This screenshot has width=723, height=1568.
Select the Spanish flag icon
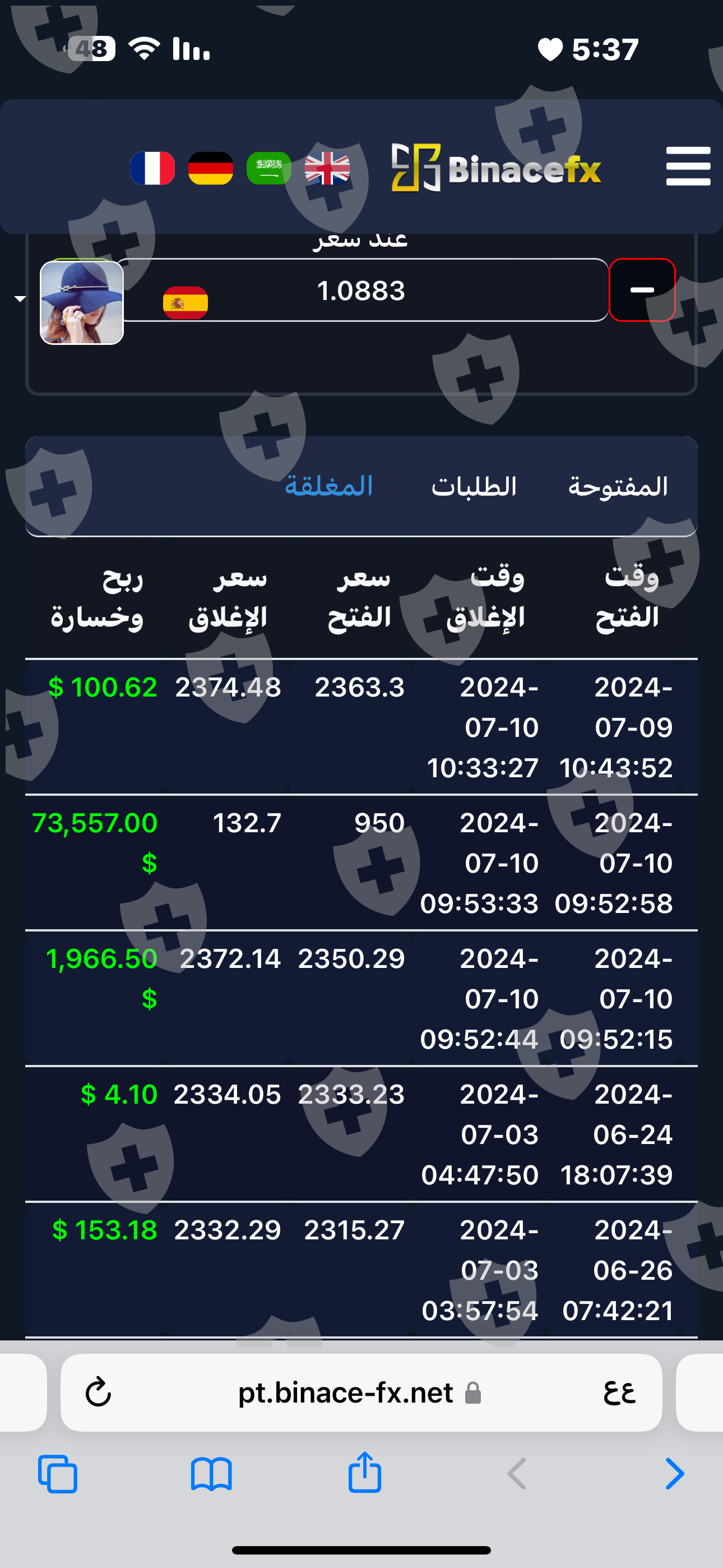tap(186, 302)
